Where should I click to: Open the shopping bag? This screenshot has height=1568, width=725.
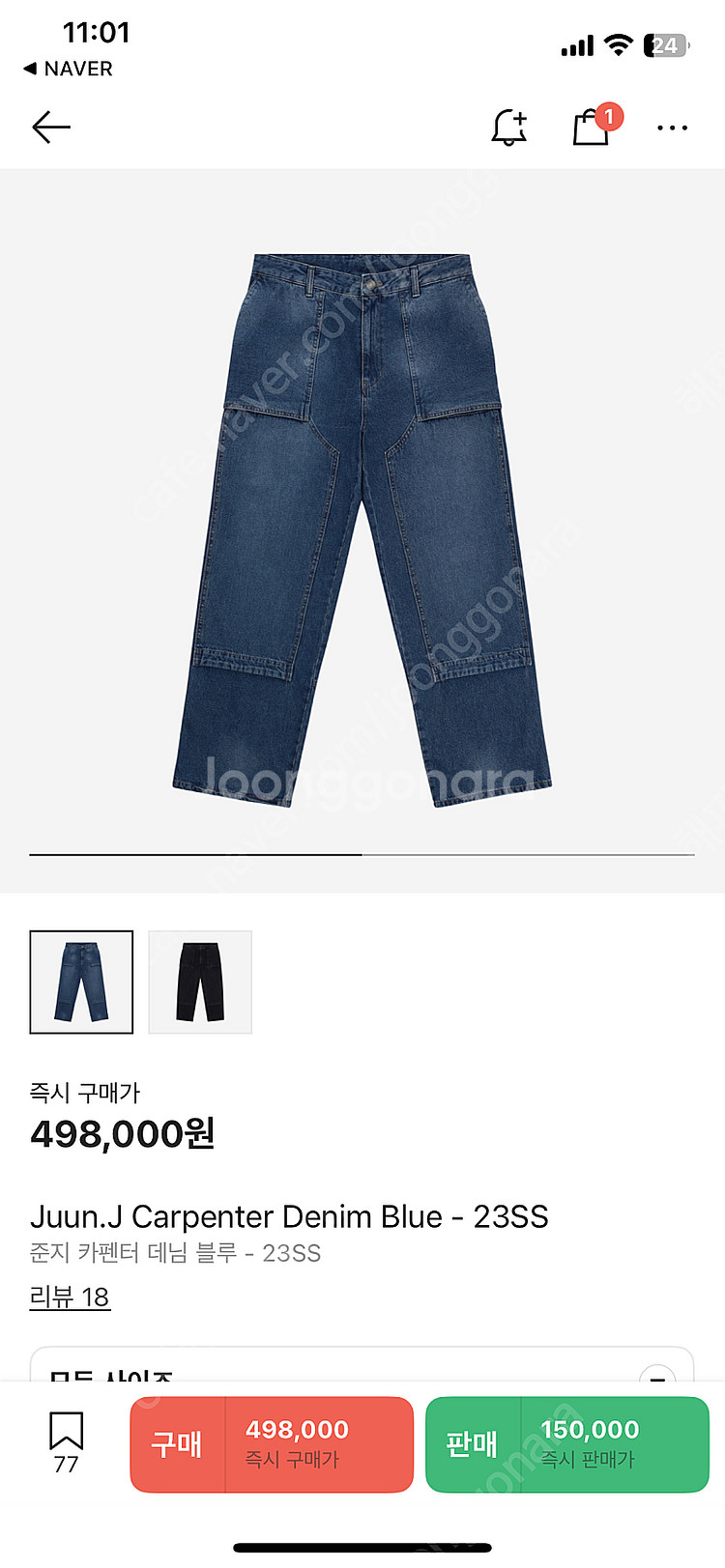[591, 128]
